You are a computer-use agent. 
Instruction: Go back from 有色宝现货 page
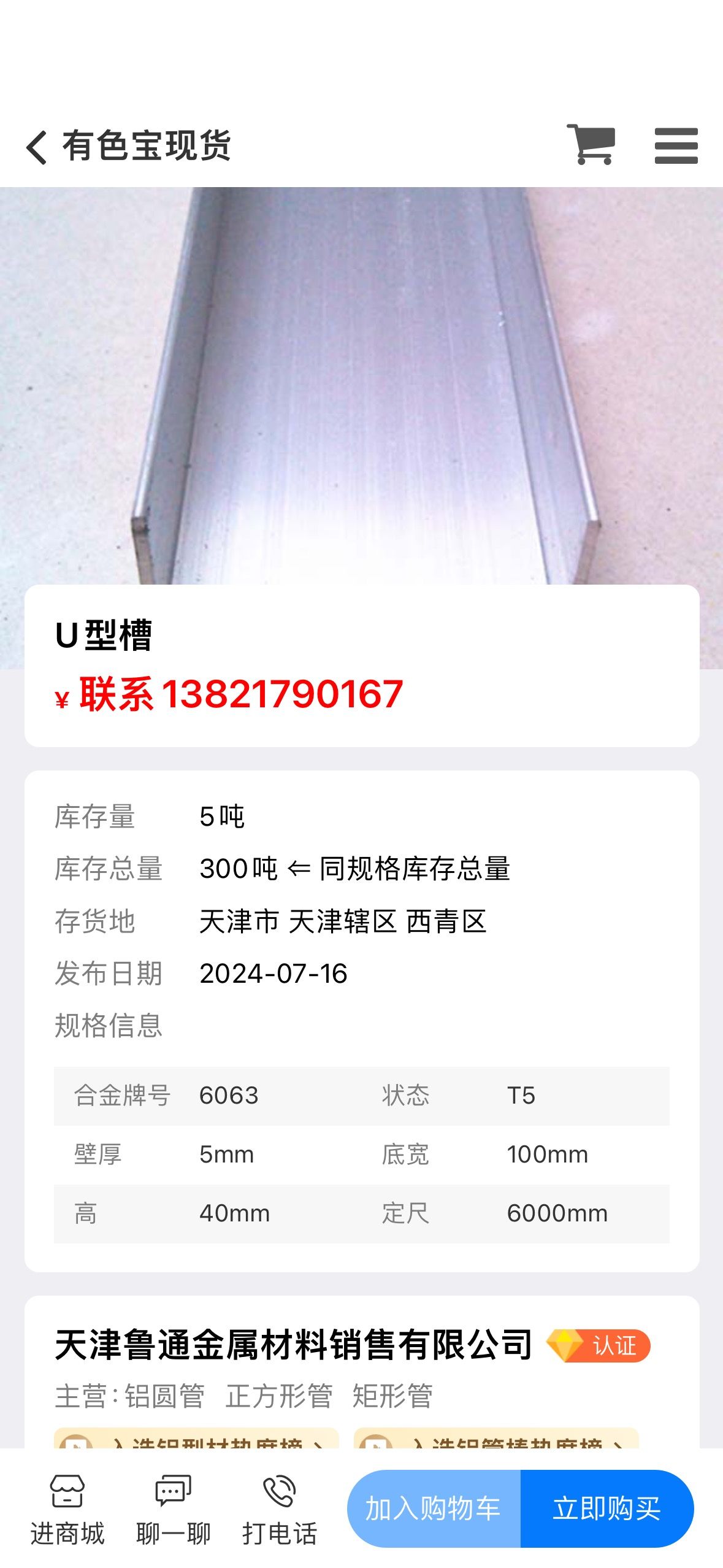pos(37,147)
